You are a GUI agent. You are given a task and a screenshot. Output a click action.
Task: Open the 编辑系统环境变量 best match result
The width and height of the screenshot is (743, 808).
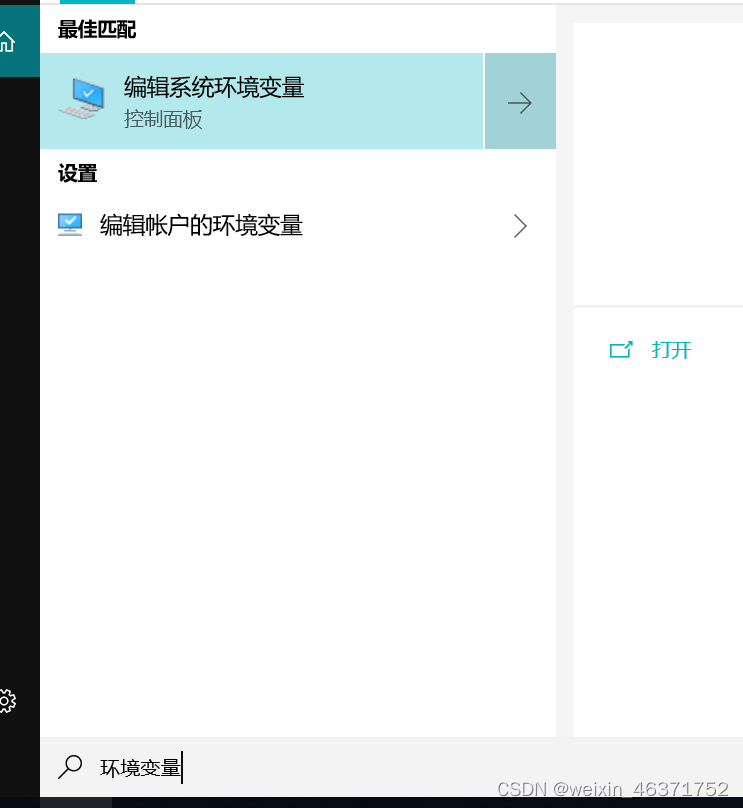tap(260, 101)
